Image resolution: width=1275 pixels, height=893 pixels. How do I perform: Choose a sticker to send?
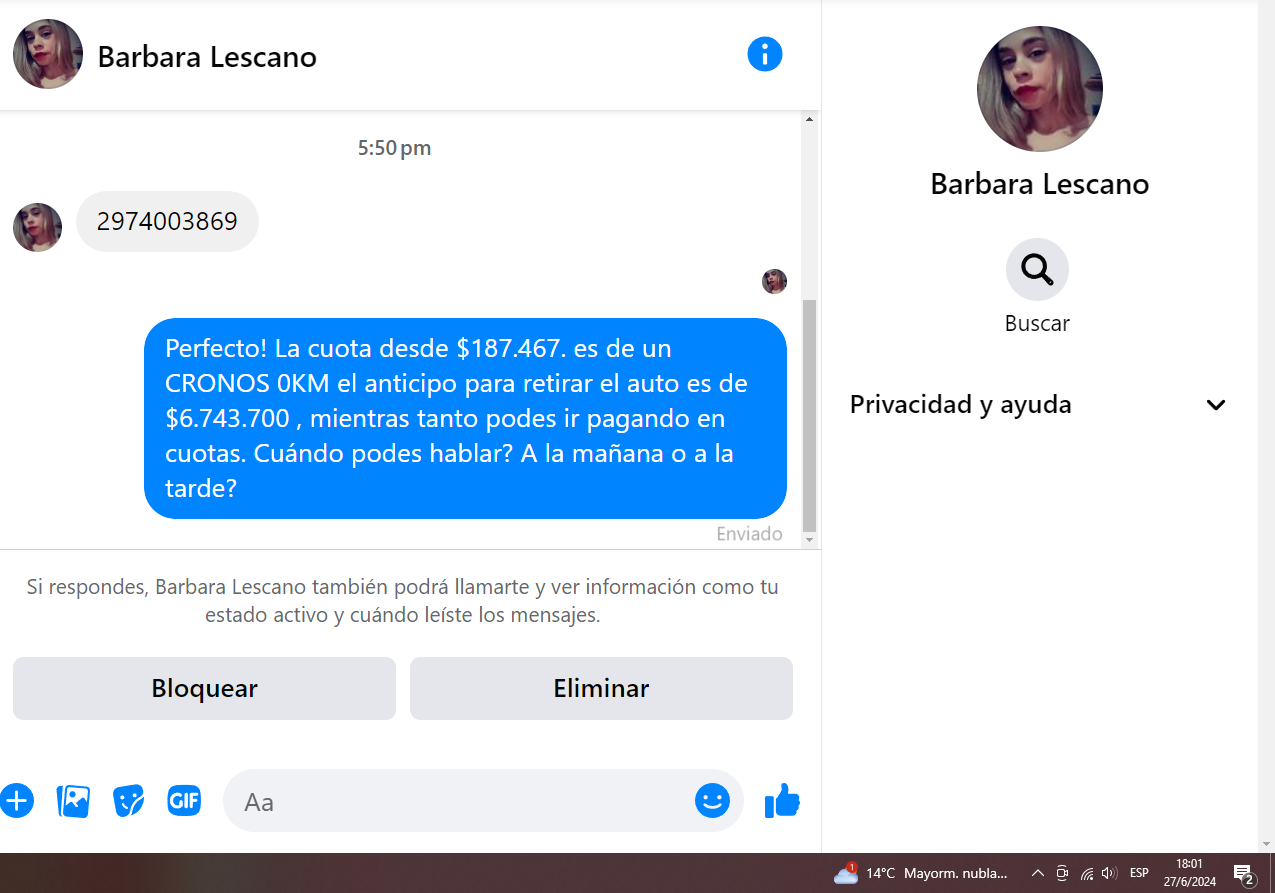[128, 801]
